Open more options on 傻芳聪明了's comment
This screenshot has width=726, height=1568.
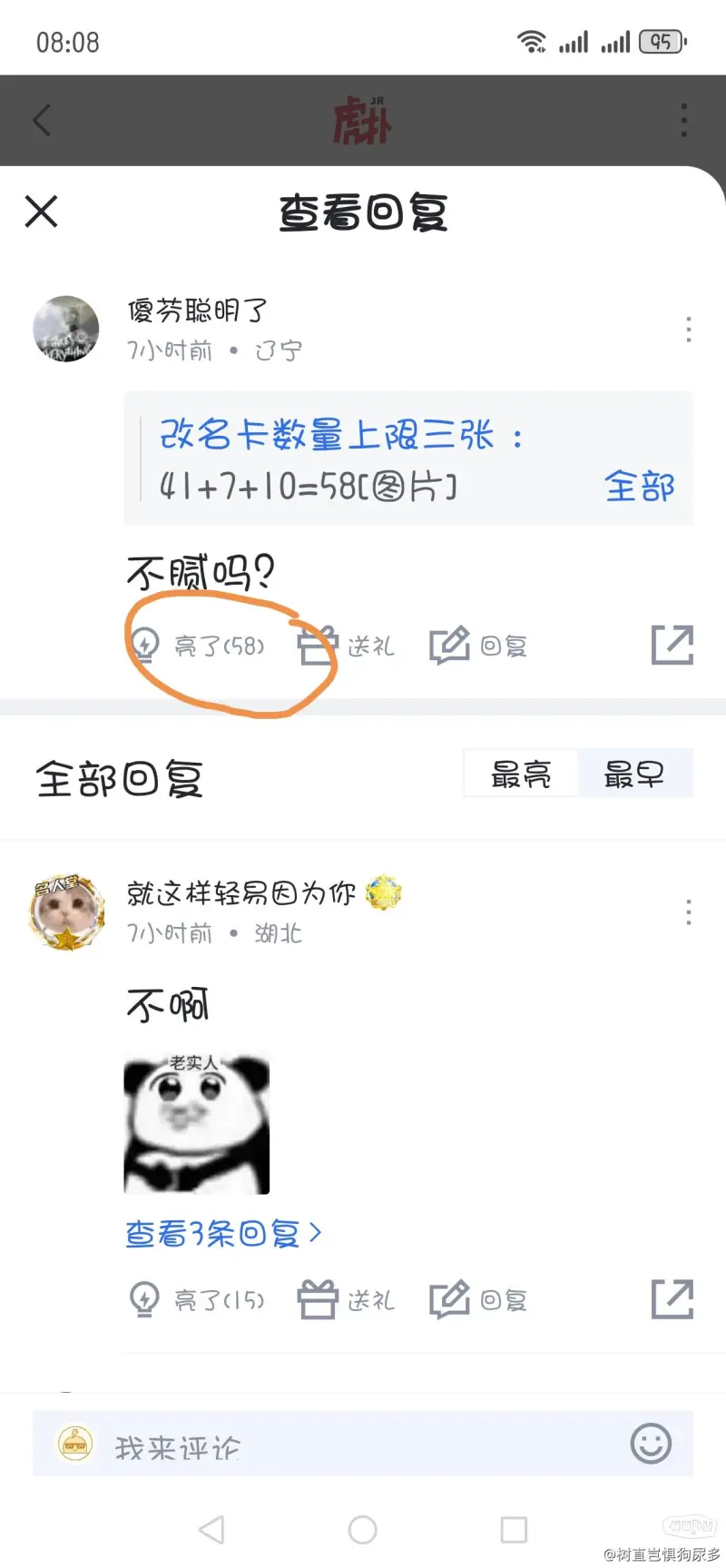tap(689, 329)
